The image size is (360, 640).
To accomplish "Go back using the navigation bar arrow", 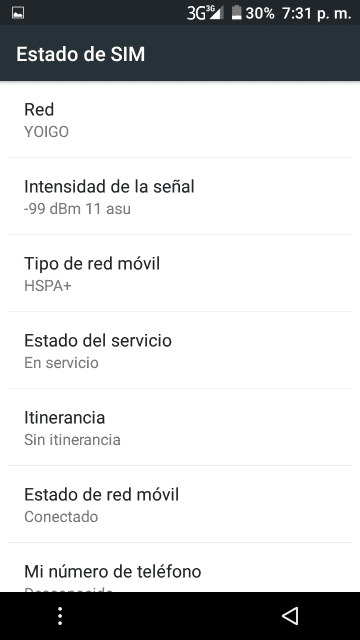I will click(290, 616).
